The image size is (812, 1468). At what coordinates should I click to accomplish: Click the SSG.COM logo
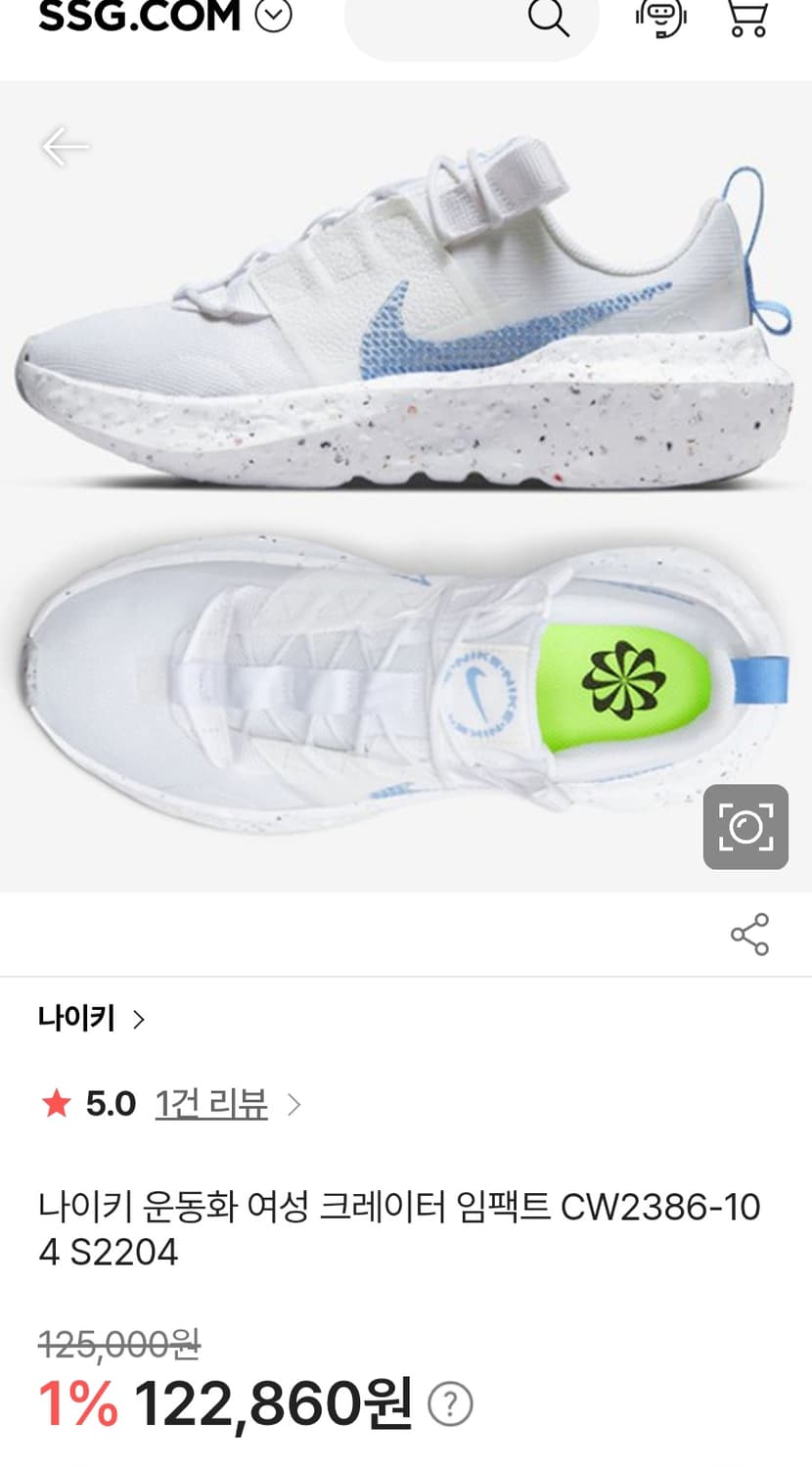coord(137,20)
